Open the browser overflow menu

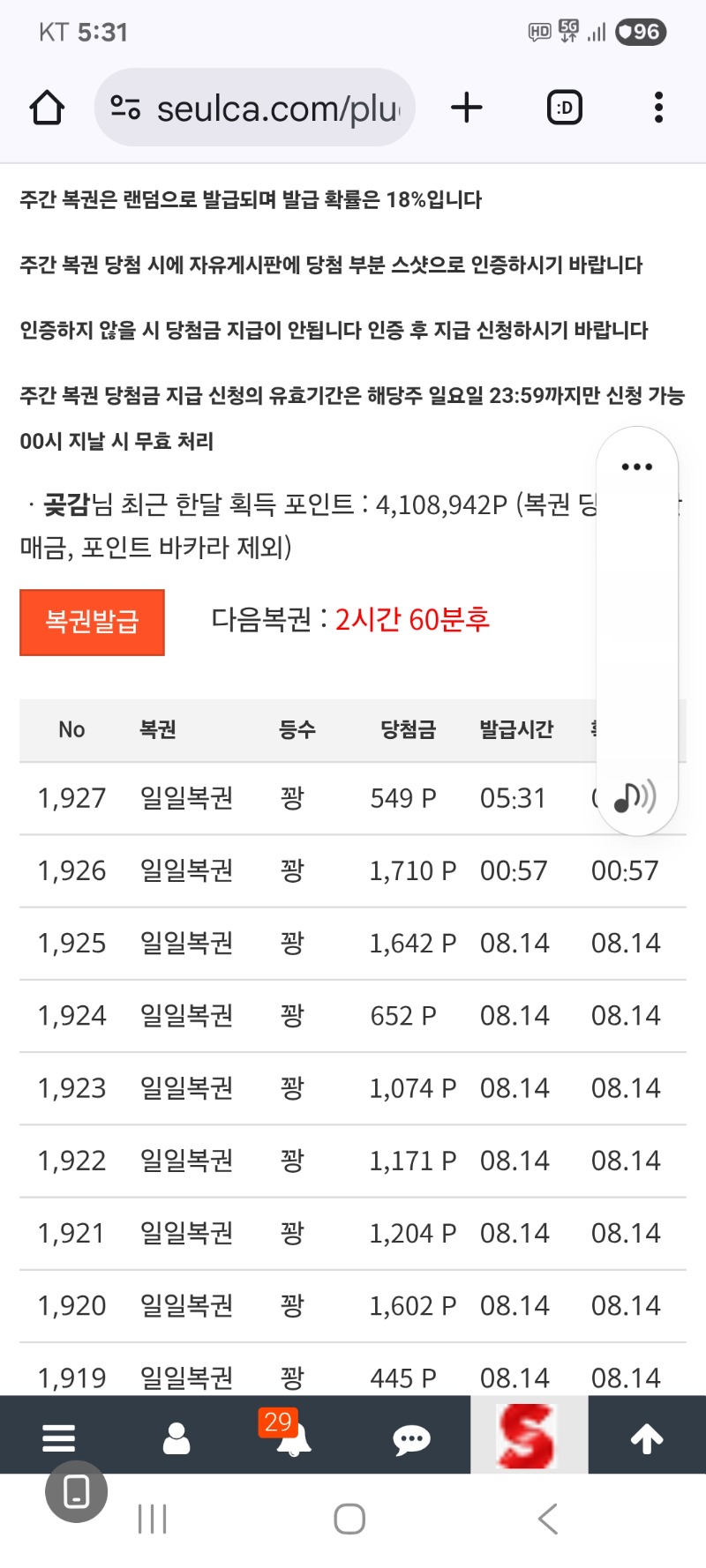[x=658, y=108]
